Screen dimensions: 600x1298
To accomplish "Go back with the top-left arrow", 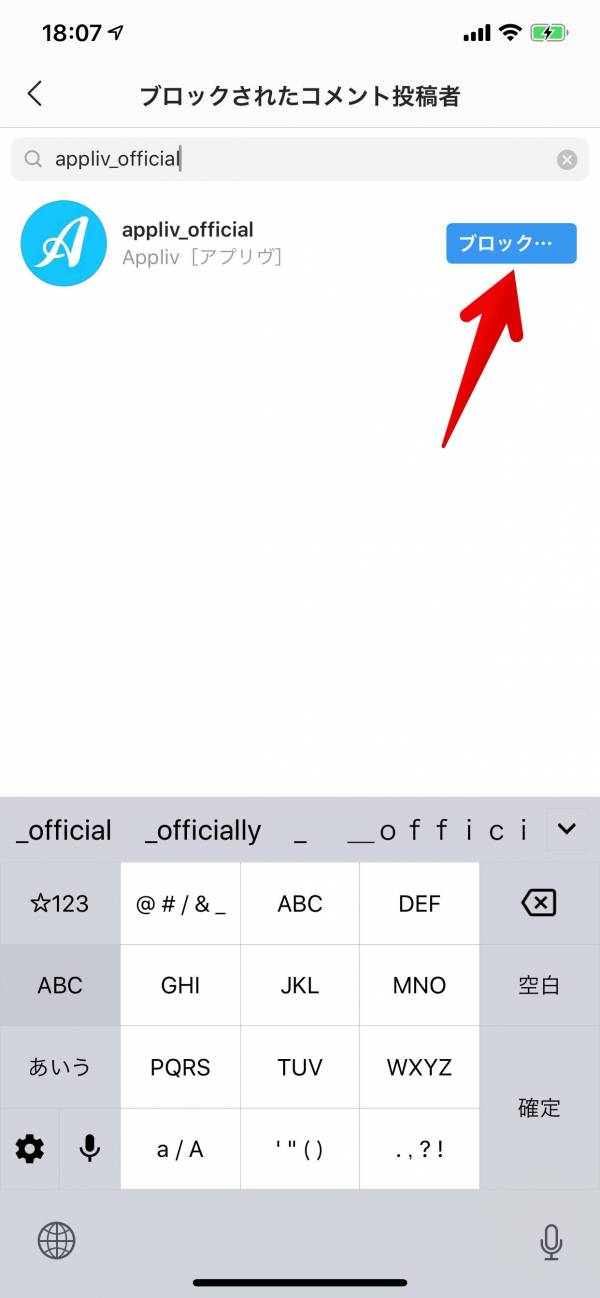I will (x=35, y=94).
